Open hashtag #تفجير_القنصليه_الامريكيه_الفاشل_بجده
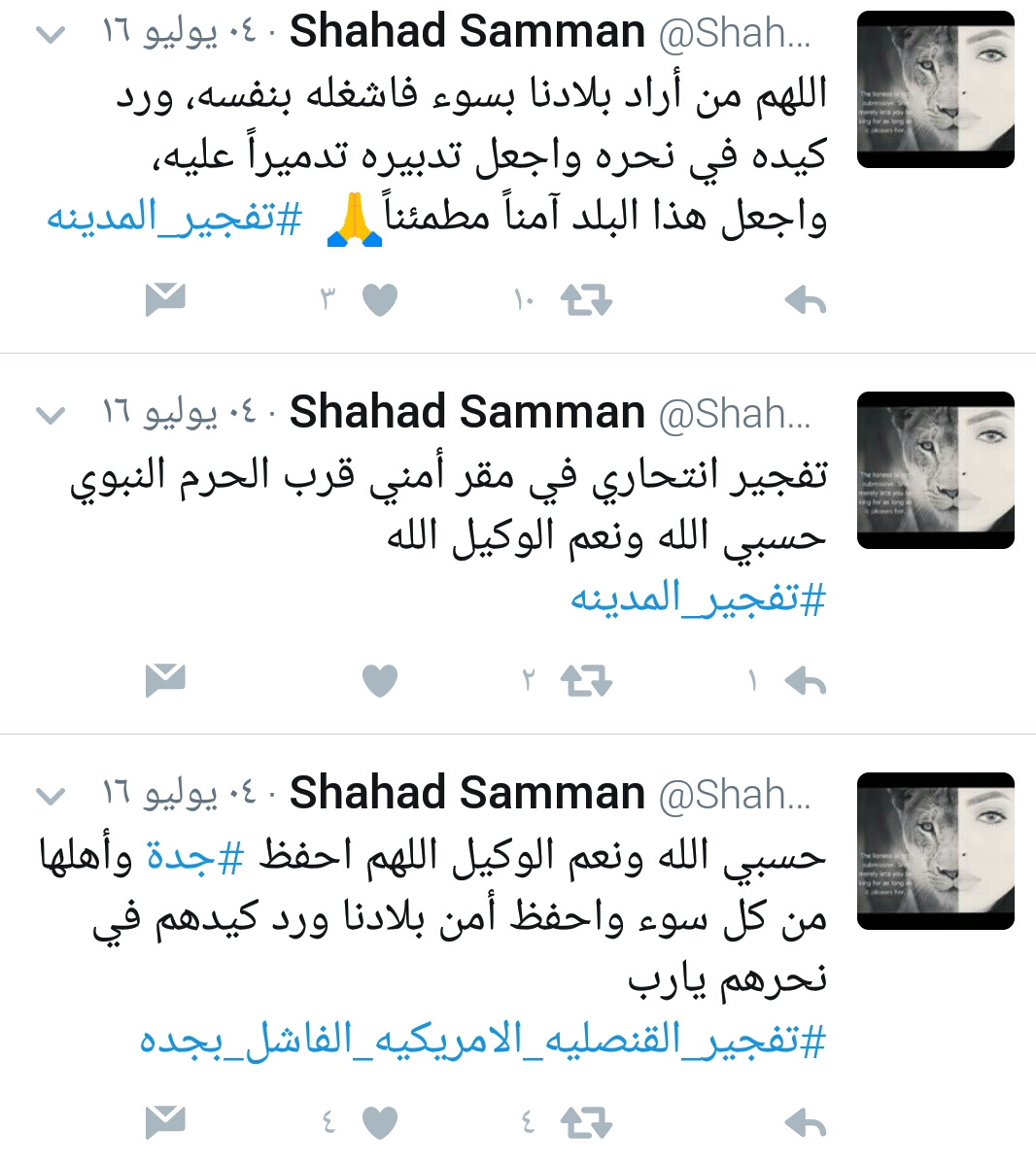The height and width of the screenshot is (1164, 1036). click(483, 1041)
